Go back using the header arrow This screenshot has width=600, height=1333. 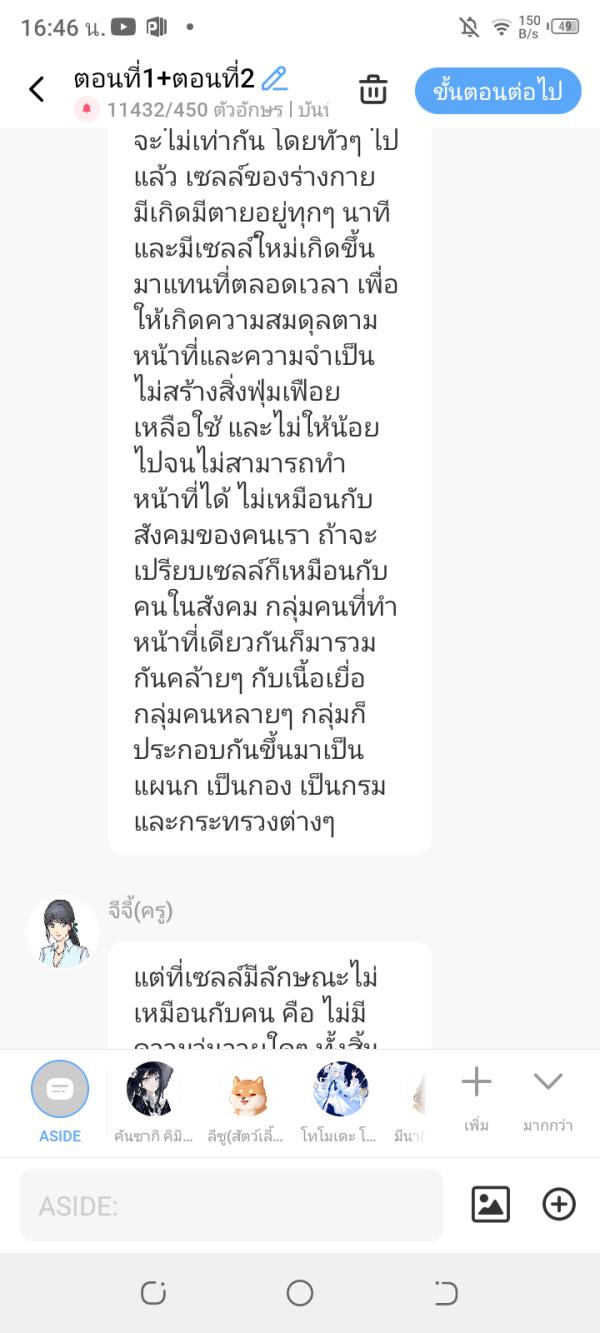point(37,90)
